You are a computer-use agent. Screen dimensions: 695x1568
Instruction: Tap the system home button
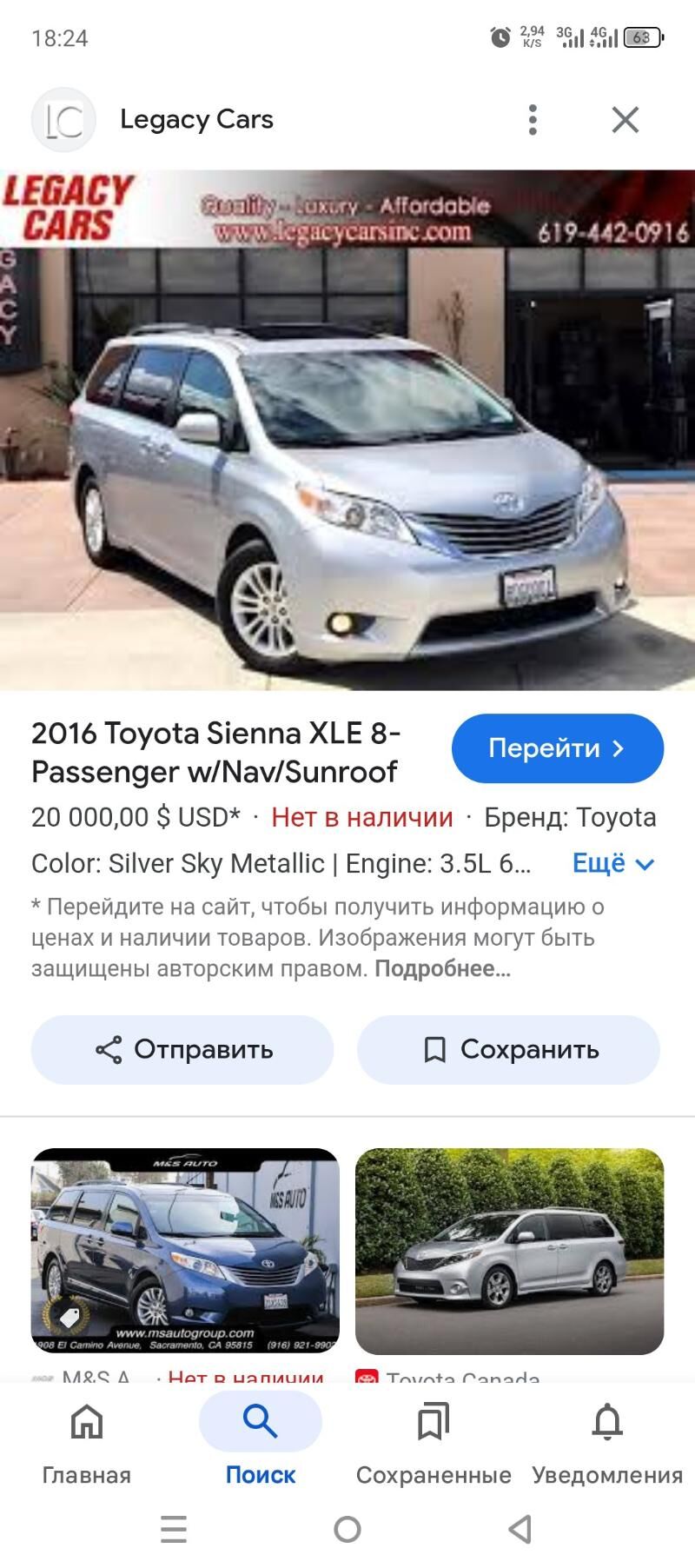coord(347,1529)
